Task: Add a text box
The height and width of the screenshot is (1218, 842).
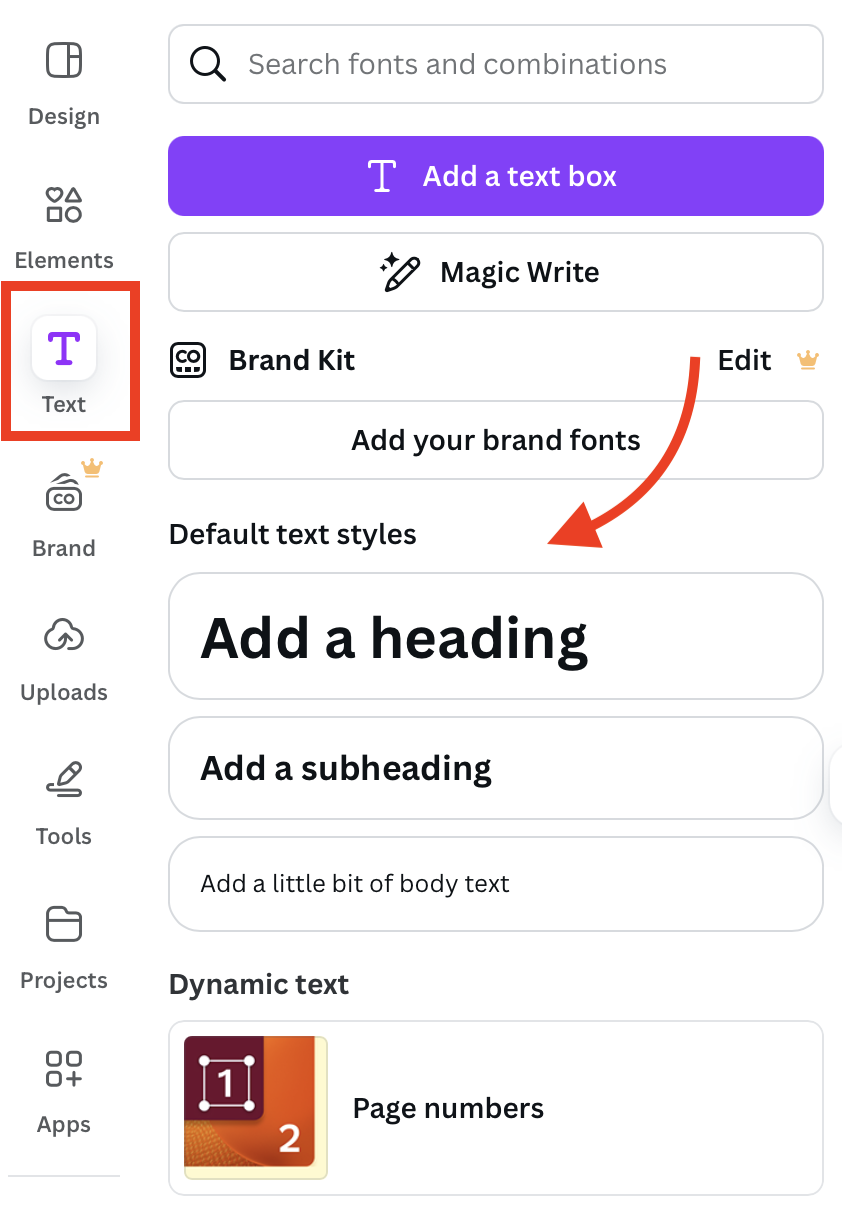Action: (496, 176)
